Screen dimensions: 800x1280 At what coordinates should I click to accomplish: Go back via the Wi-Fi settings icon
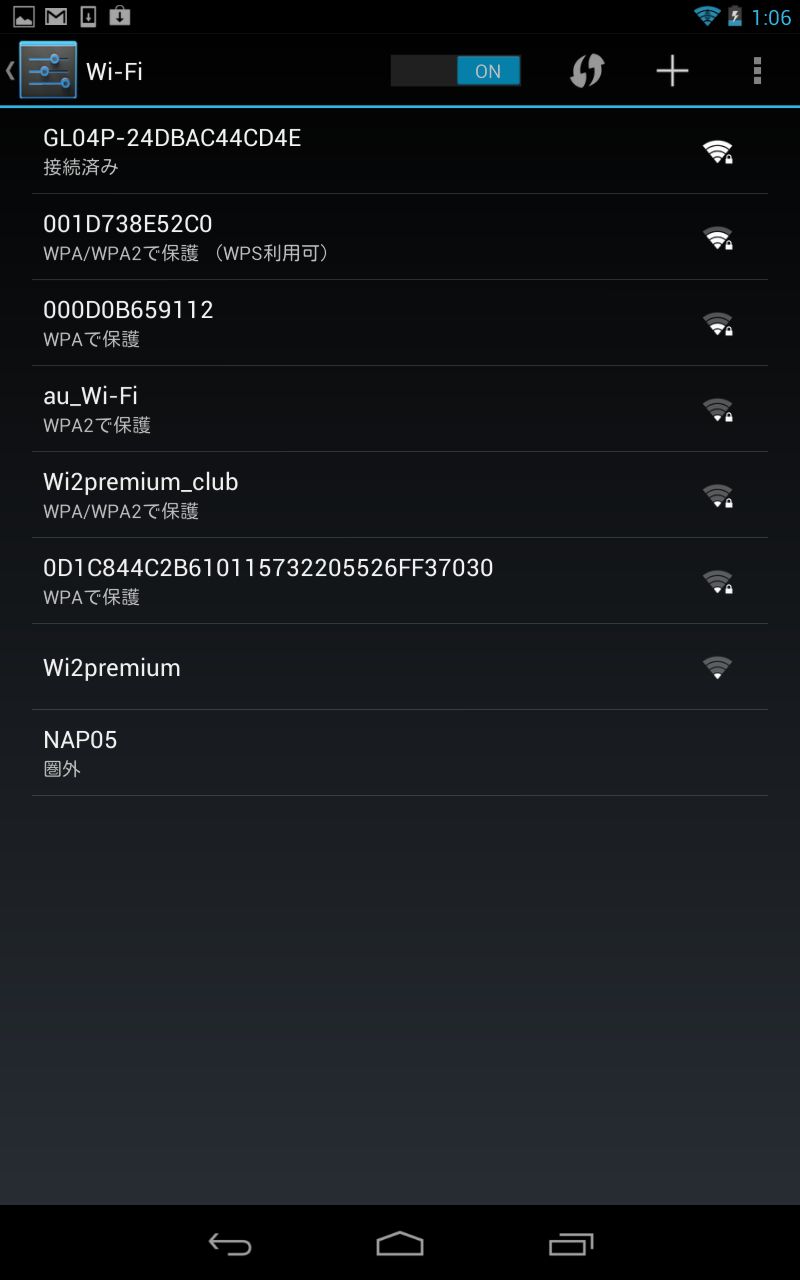[41, 70]
